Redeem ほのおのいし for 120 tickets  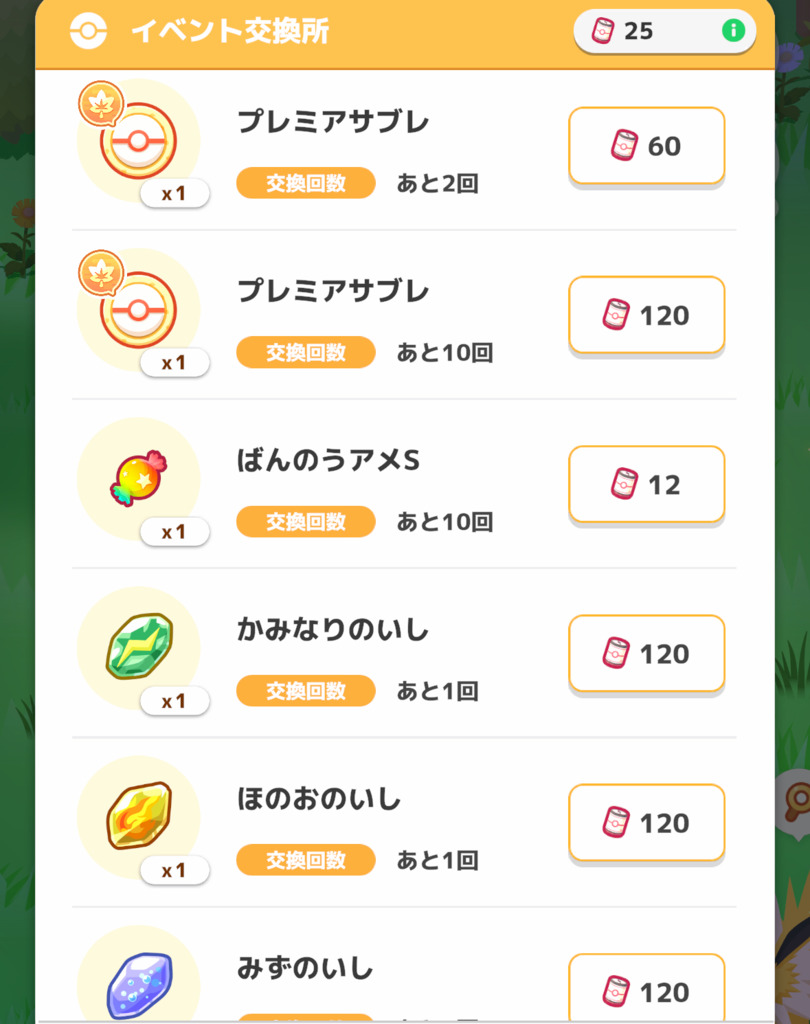coord(646,822)
